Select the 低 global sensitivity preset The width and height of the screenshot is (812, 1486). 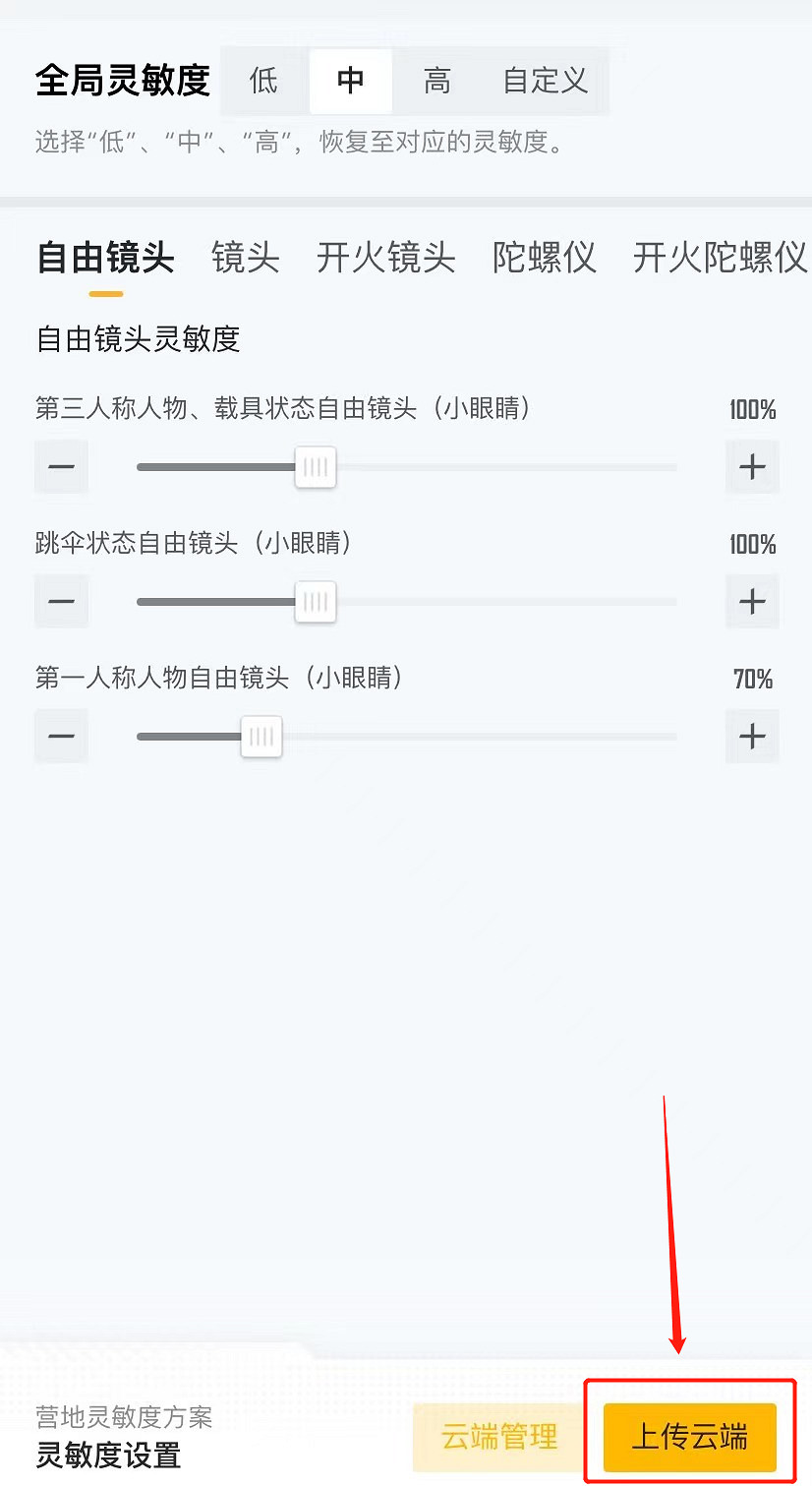[262, 82]
